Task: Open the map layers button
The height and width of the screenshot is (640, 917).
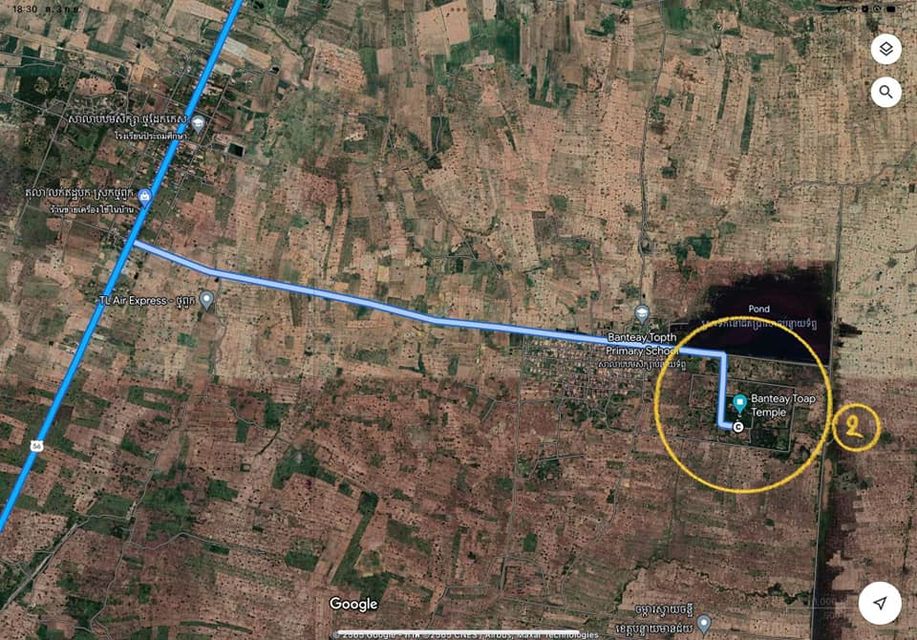Action: (x=885, y=49)
